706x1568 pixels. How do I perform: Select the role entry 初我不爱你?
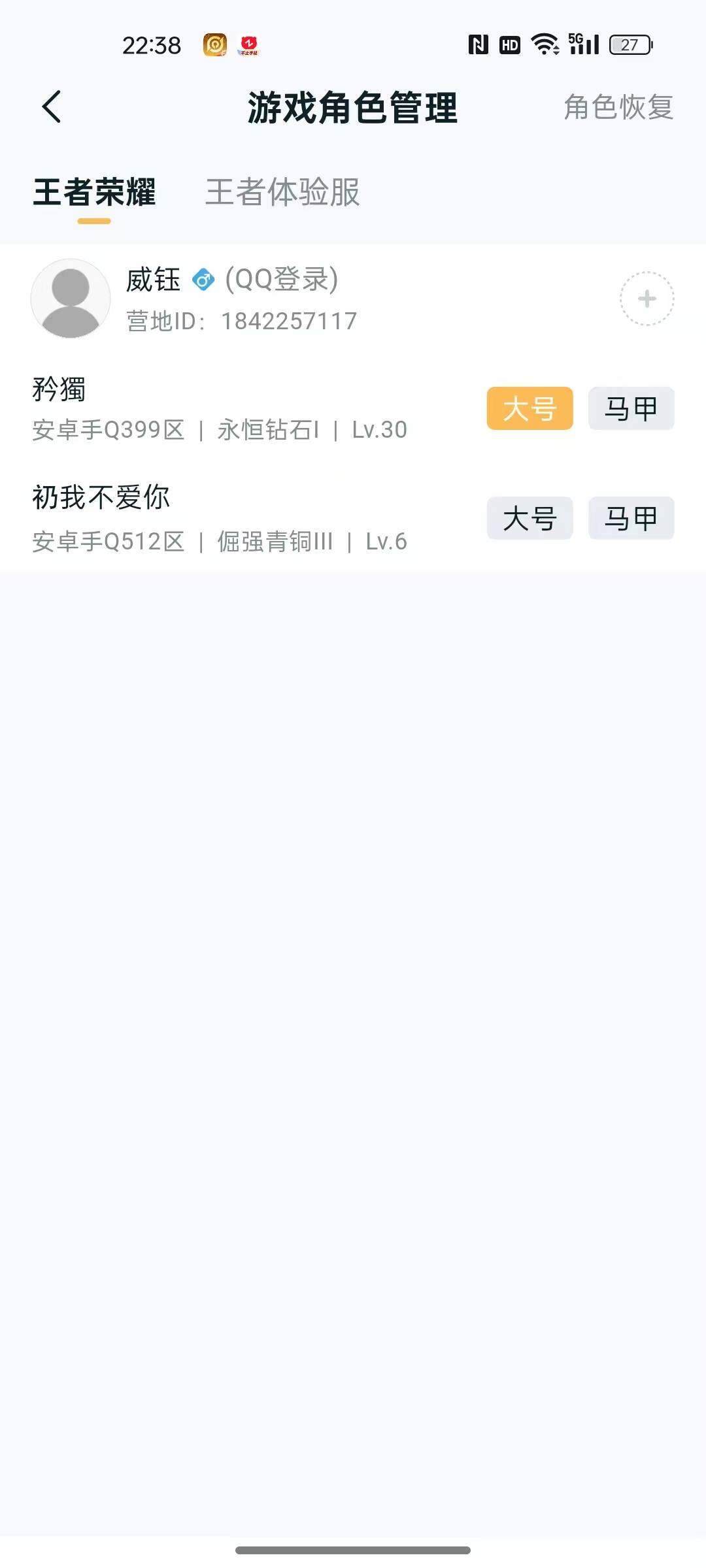101,497
